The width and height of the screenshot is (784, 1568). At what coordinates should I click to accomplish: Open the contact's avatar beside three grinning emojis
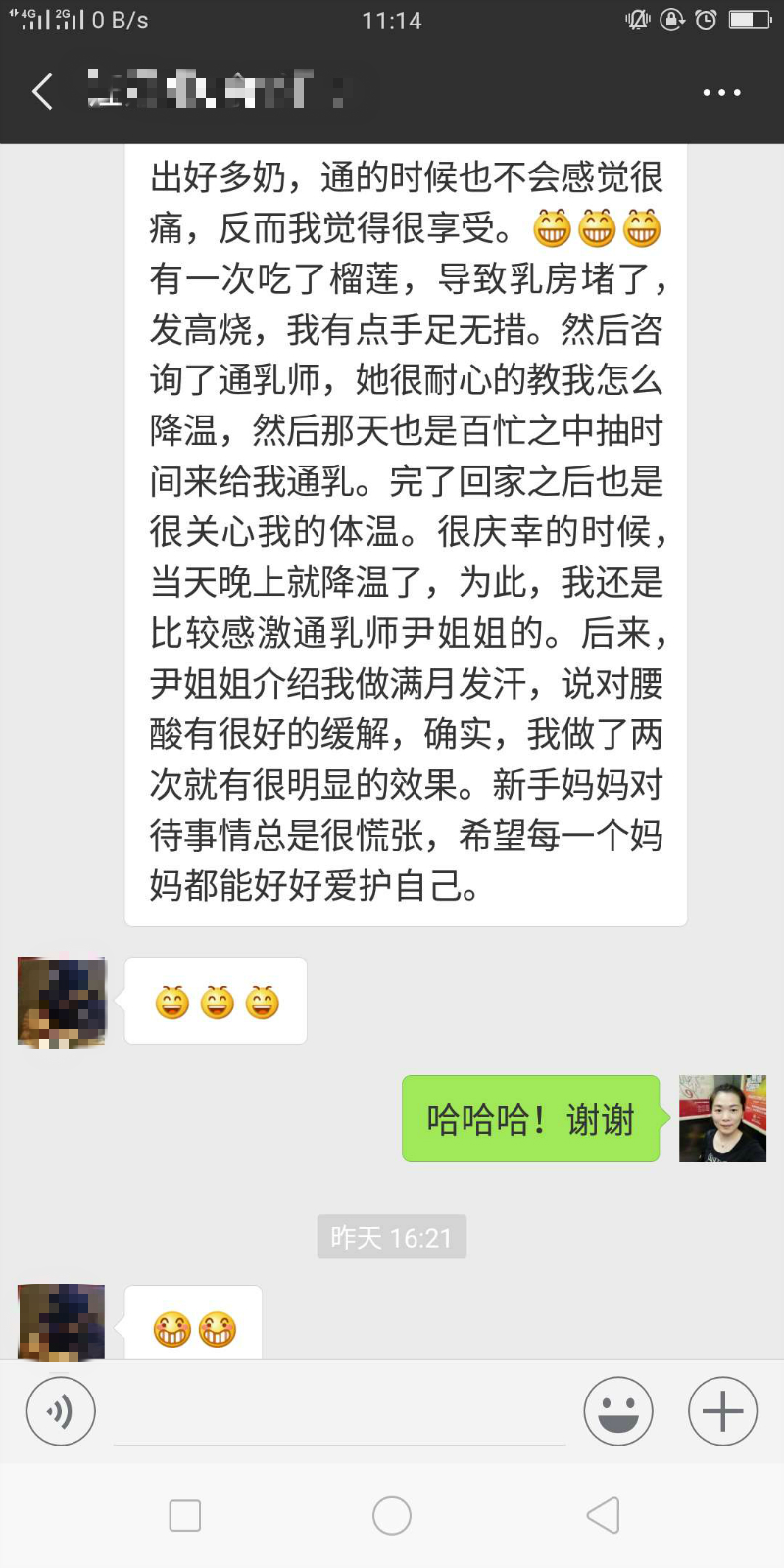coord(62,1002)
